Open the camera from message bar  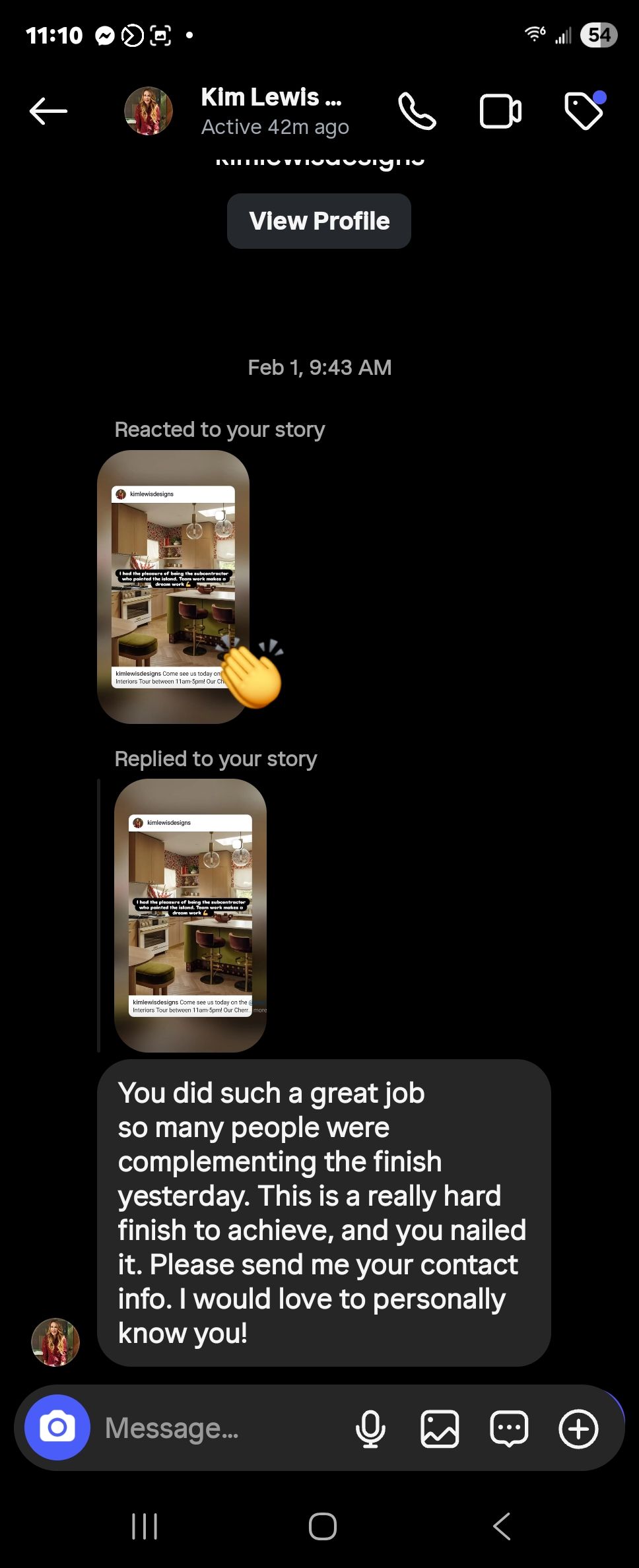click(x=57, y=1427)
